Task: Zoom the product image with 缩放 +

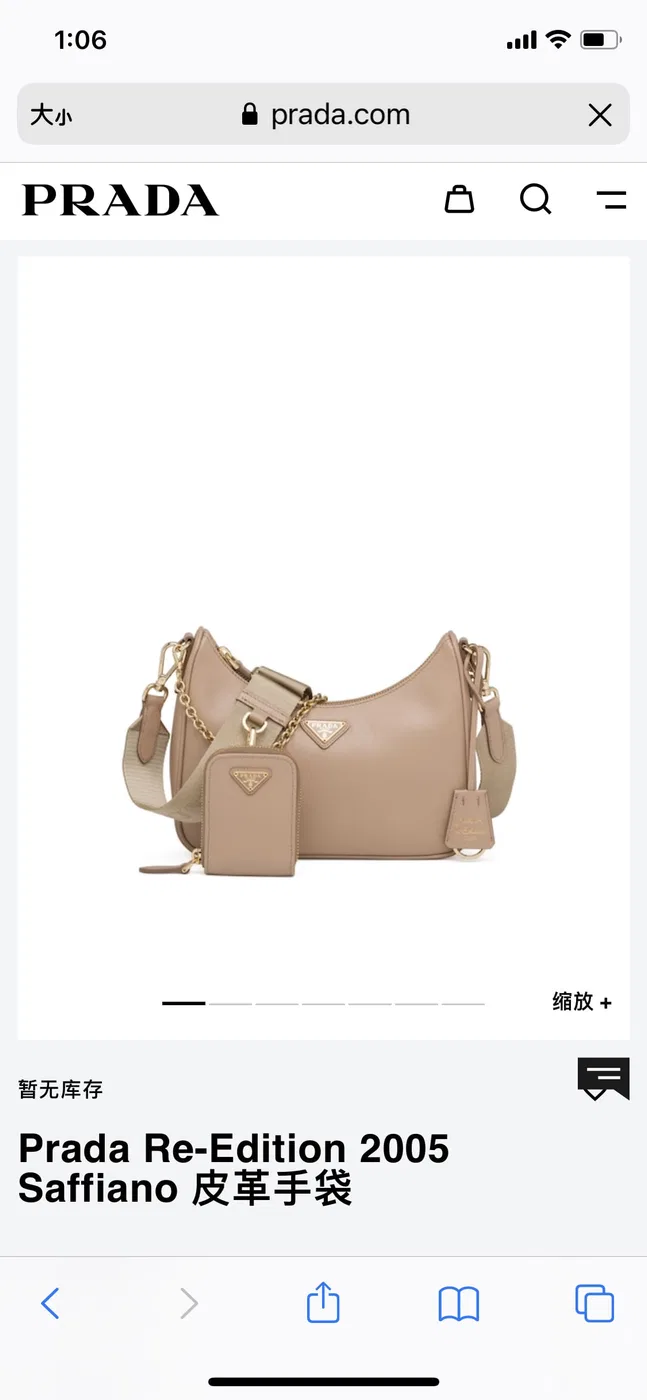Action: tap(582, 1001)
